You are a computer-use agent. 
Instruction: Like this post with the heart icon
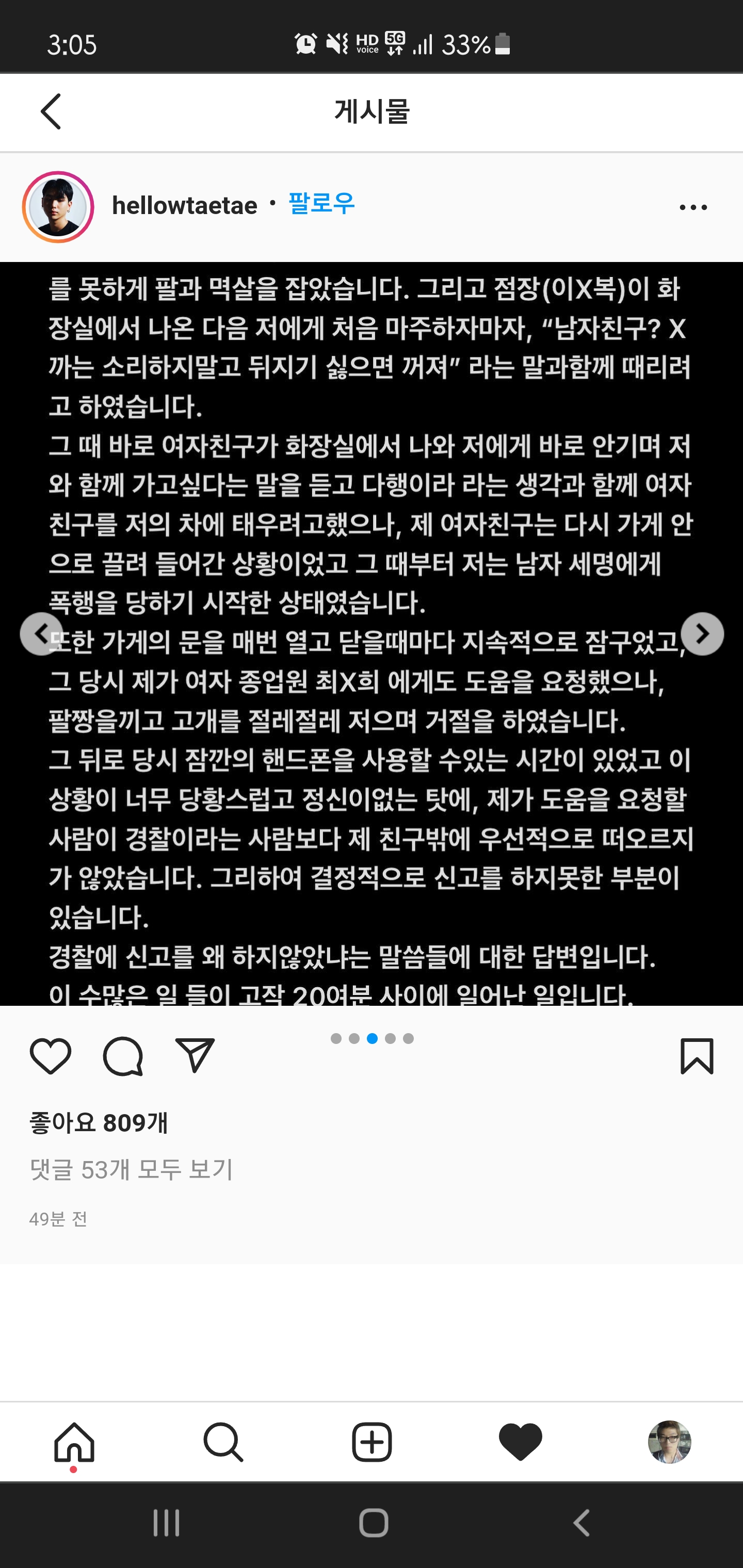51,1056
